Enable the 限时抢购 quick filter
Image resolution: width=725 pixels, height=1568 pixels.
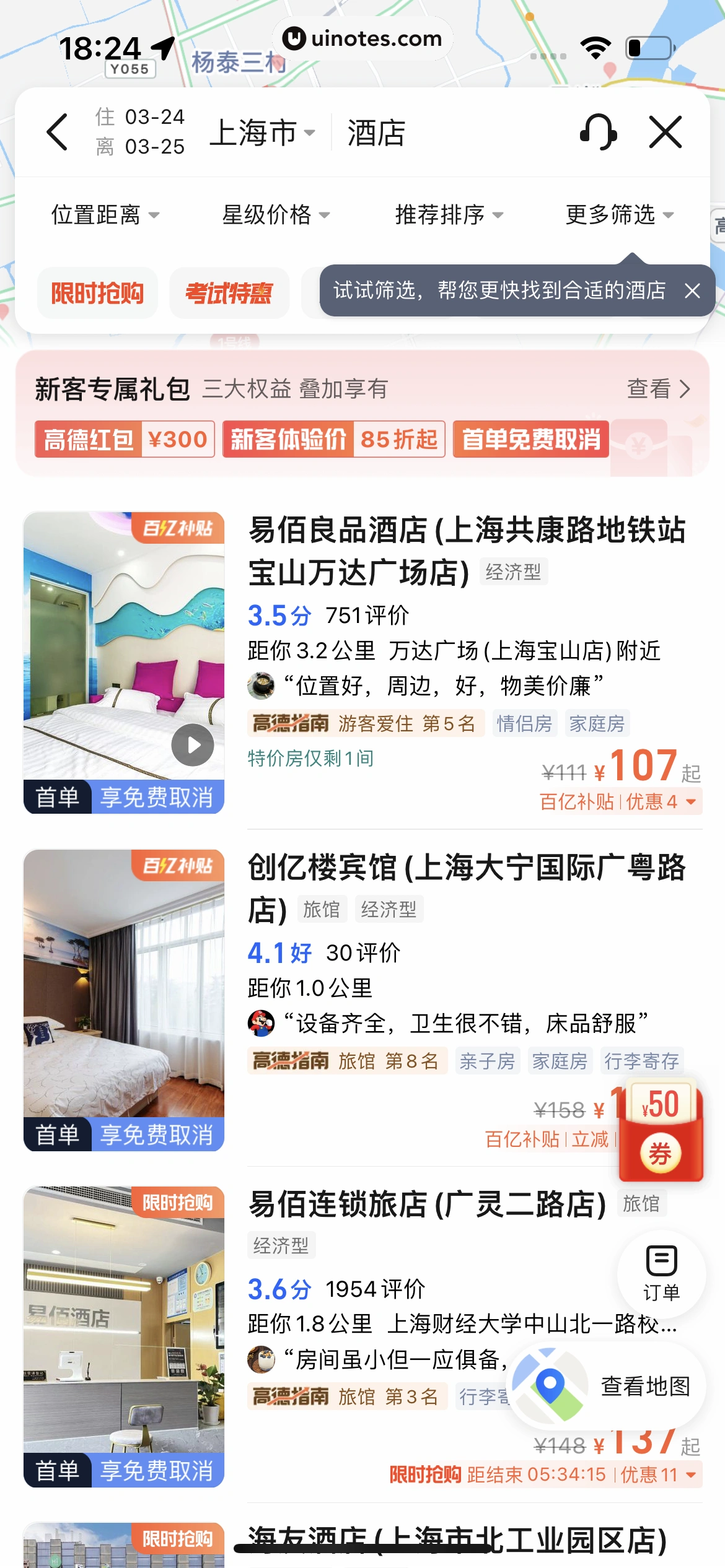[x=97, y=294]
